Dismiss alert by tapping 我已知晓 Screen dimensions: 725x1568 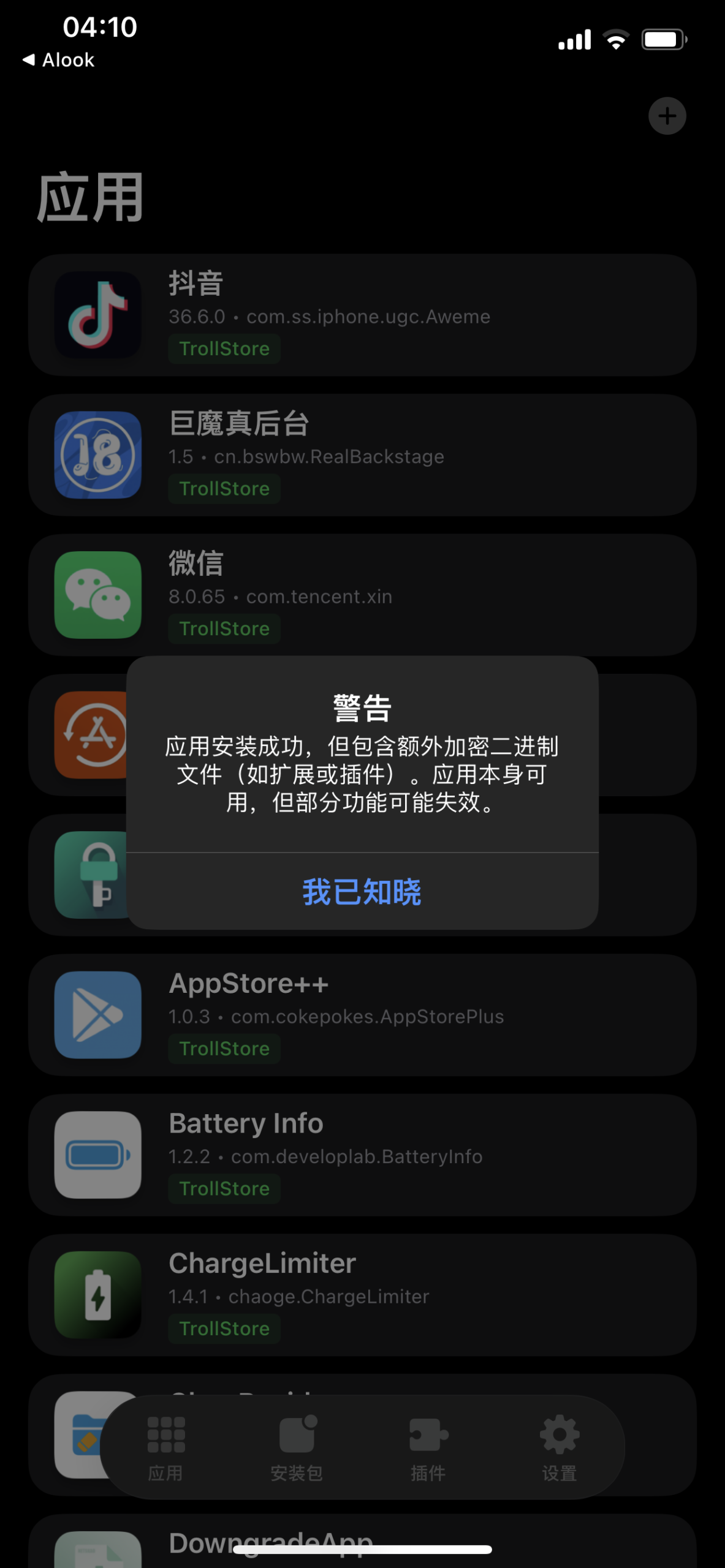click(x=362, y=895)
